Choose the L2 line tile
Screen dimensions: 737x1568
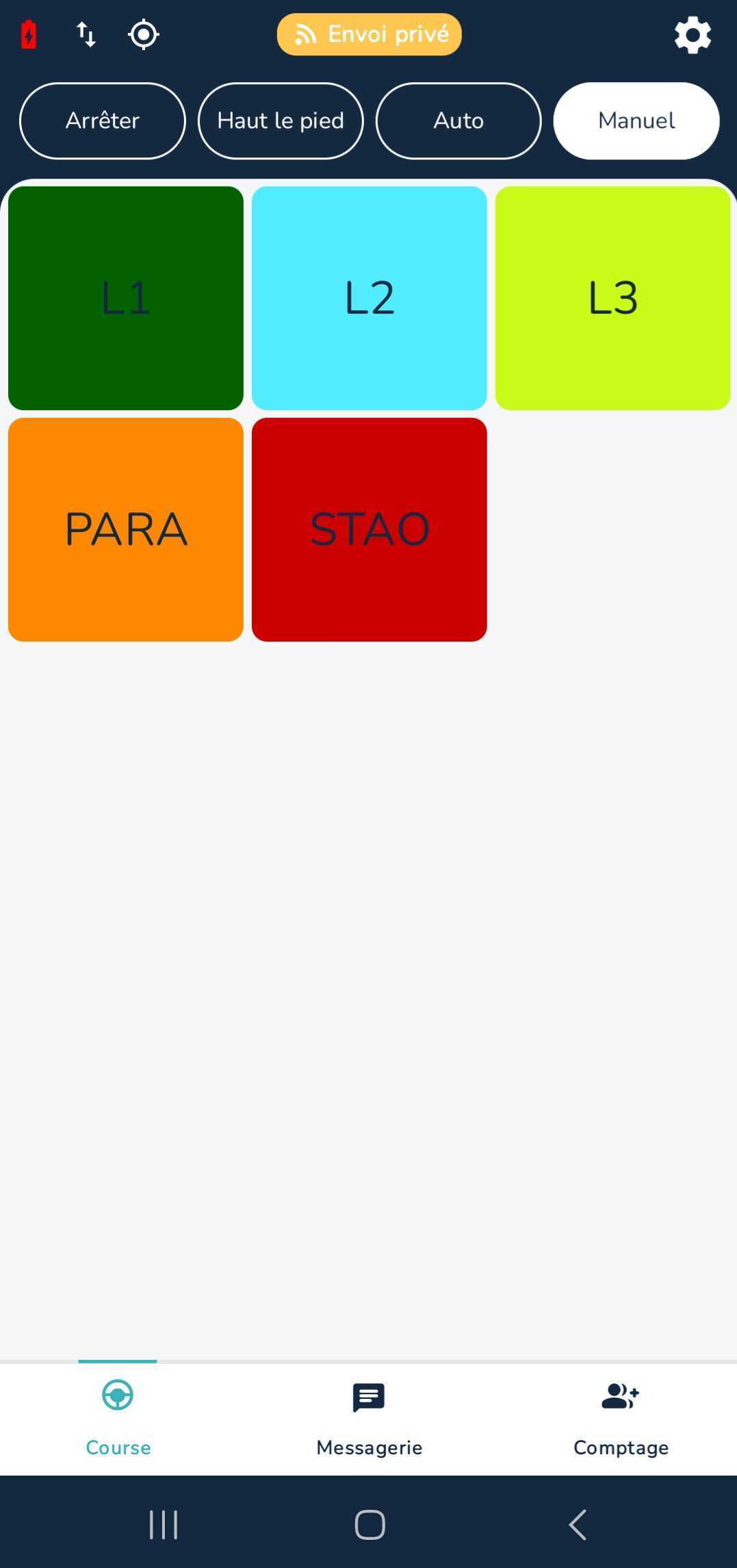[370, 298]
